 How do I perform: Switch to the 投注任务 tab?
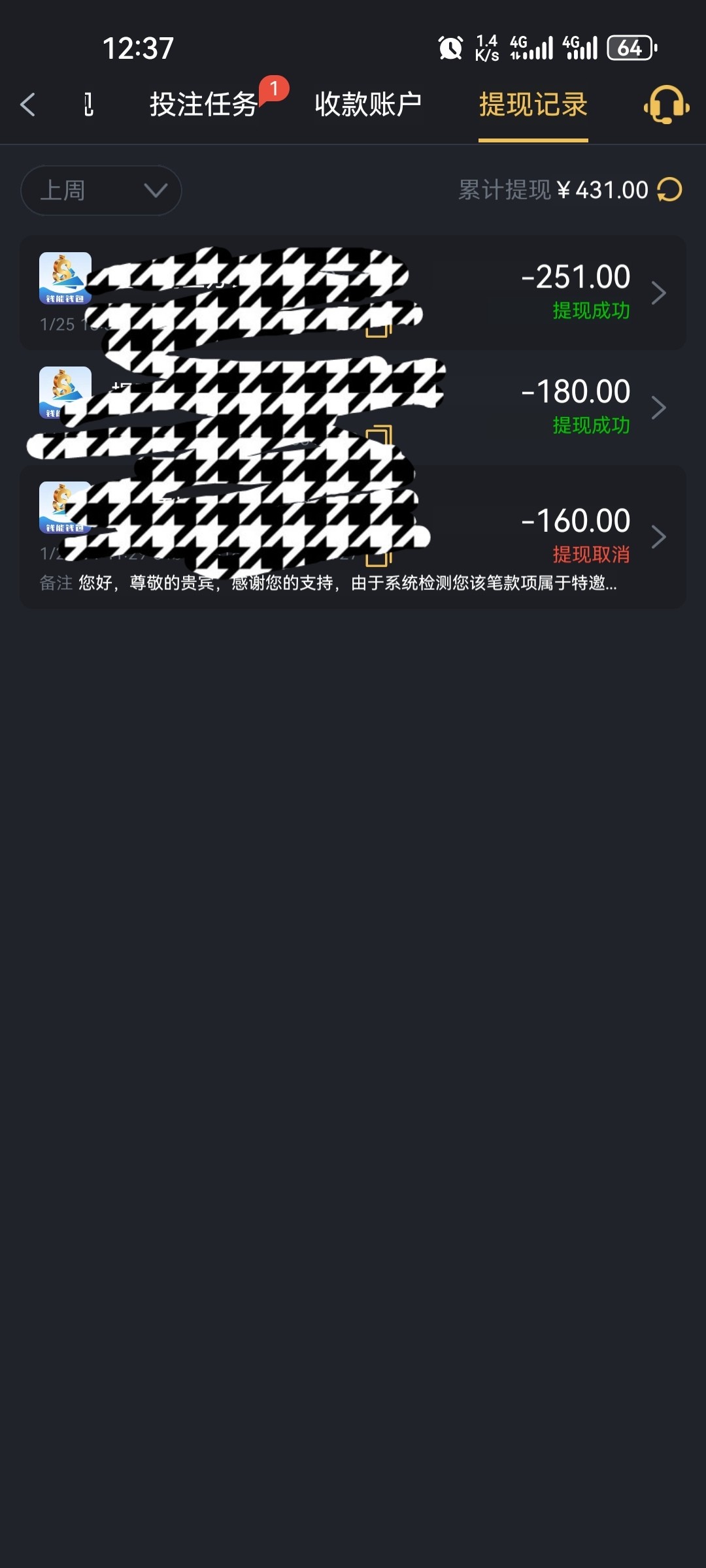pos(203,105)
